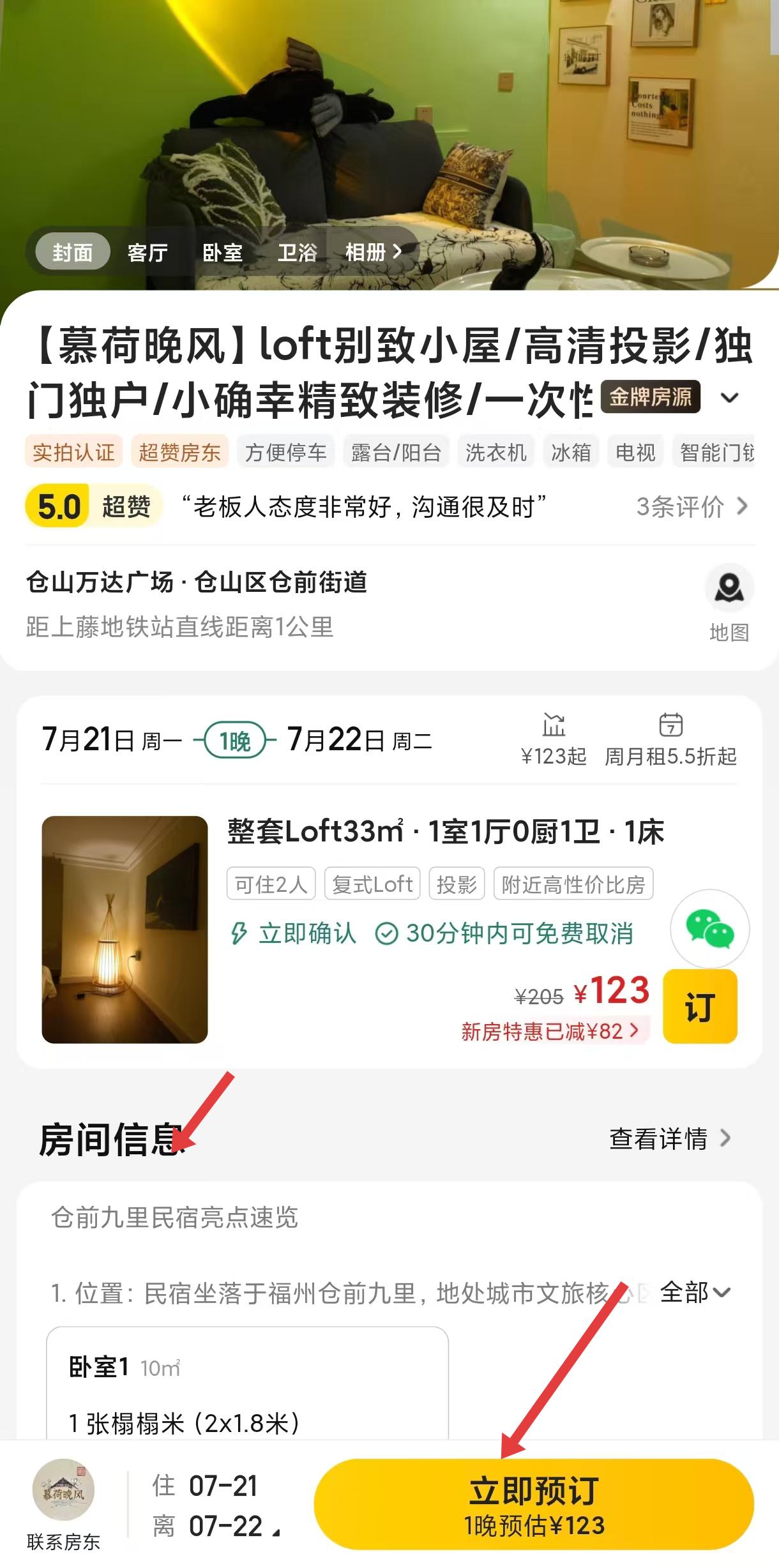
Task: Switch to the 客厅 photo tab
Action: click(147, 253)
